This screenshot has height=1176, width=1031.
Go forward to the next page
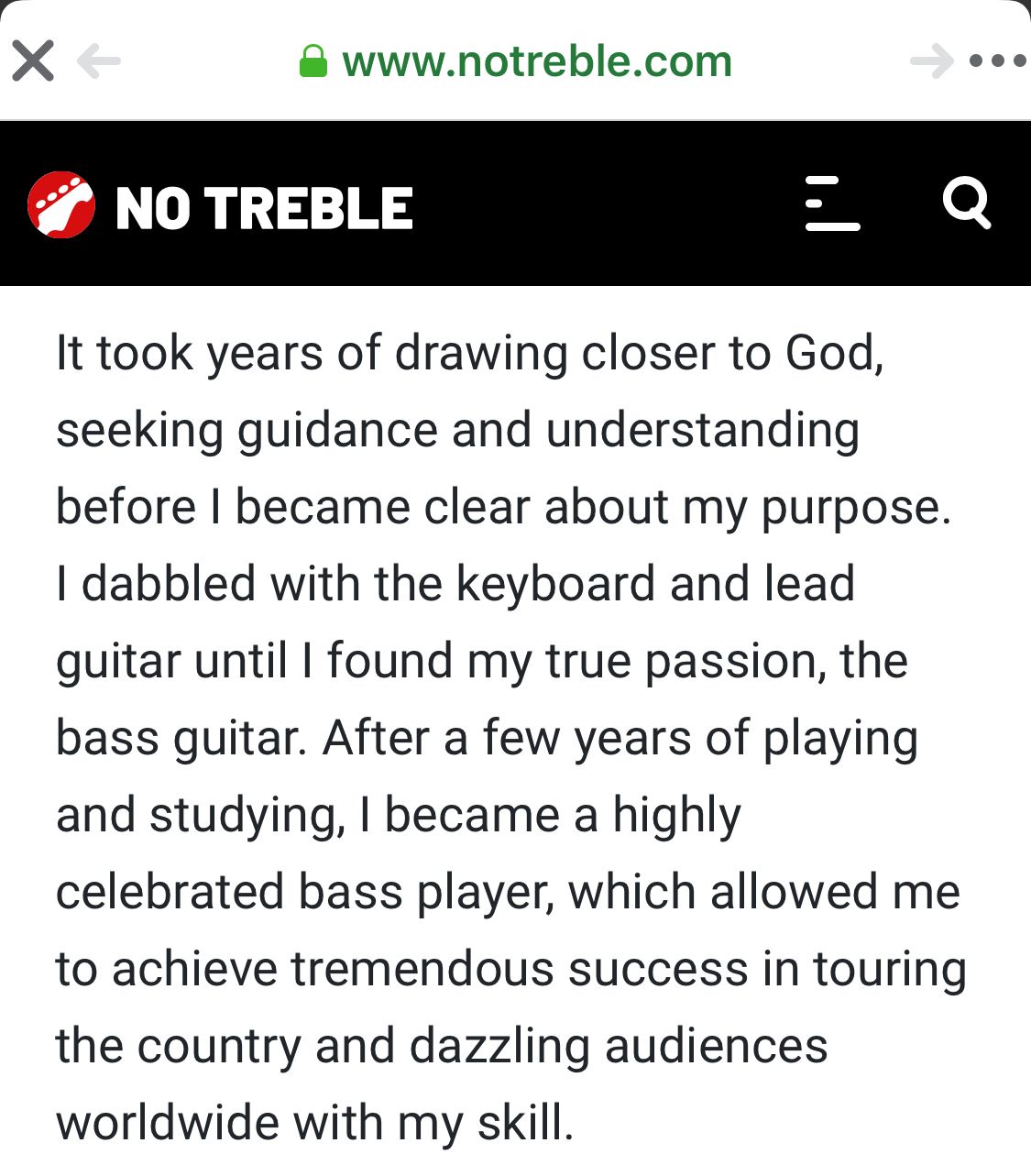tap(932, 61)
